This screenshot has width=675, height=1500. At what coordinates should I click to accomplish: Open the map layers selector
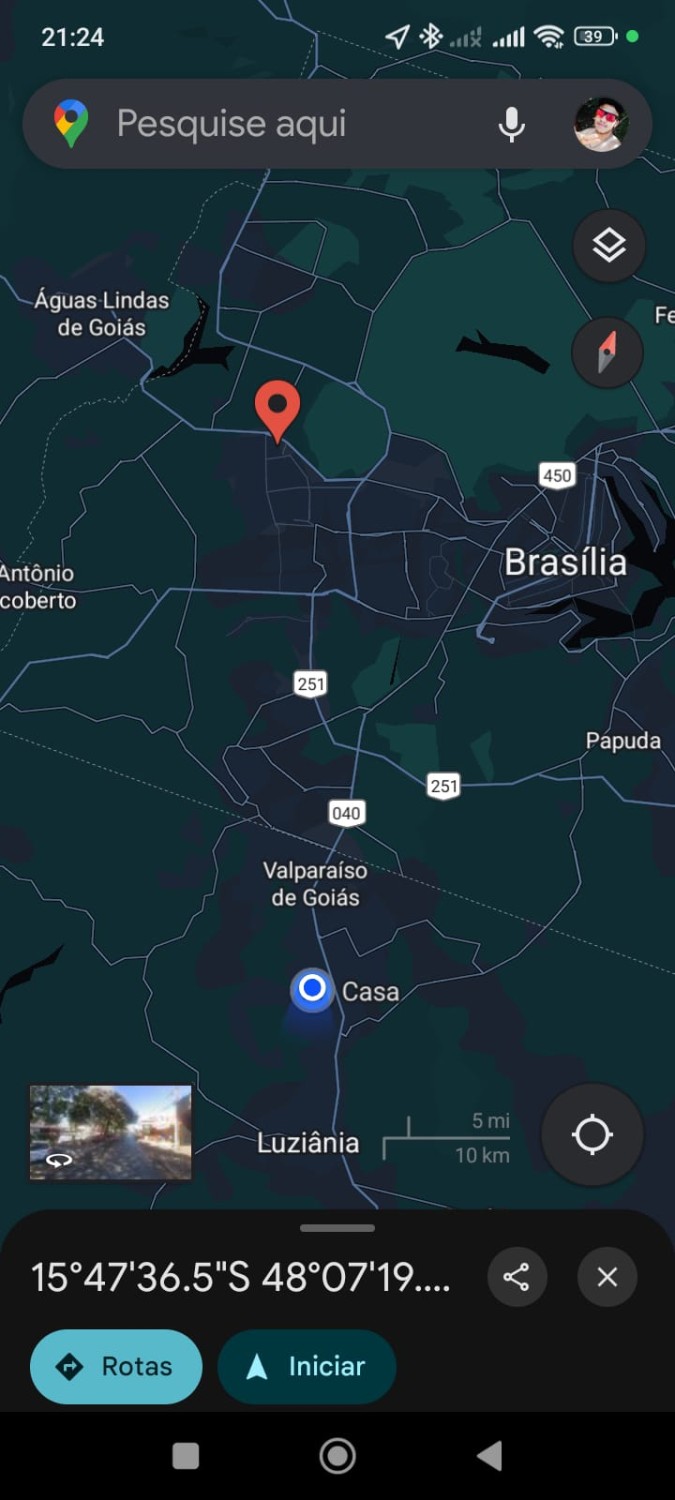tap(609, 245)
